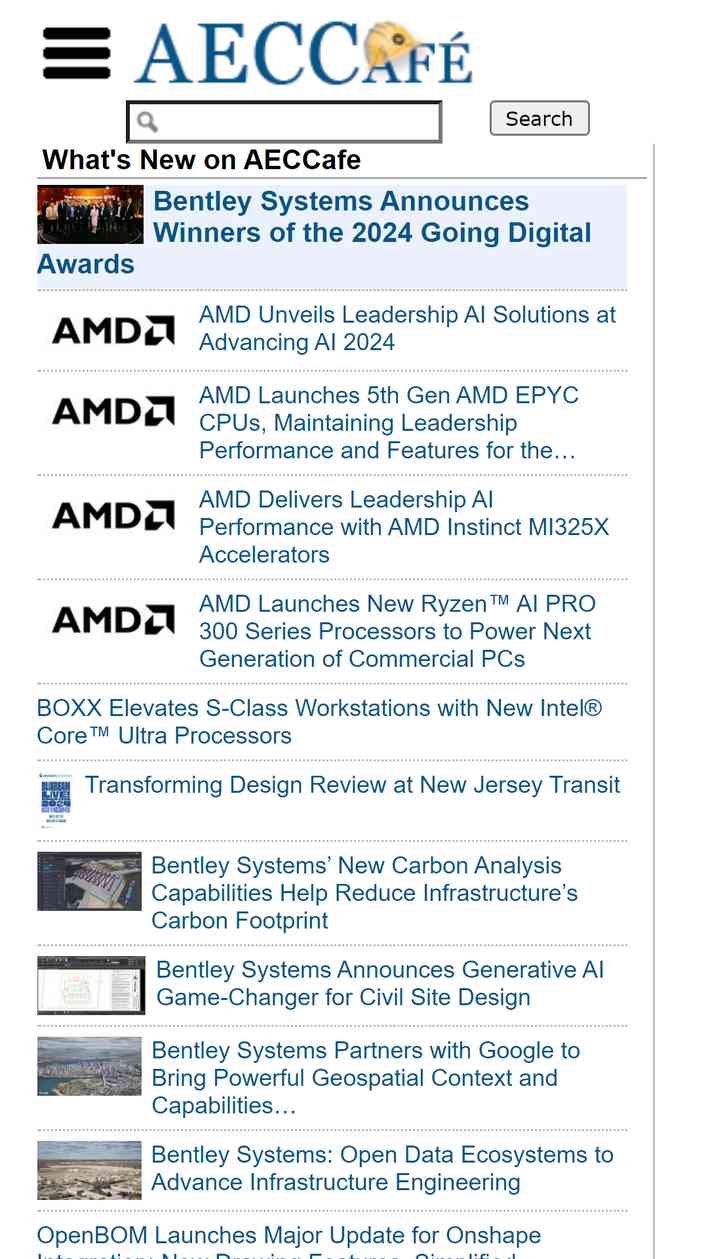The image size is (708, 1259).
Task: Go to homepage via AECCafé logo
Action: pyautogui.click(x=303, y=53)
